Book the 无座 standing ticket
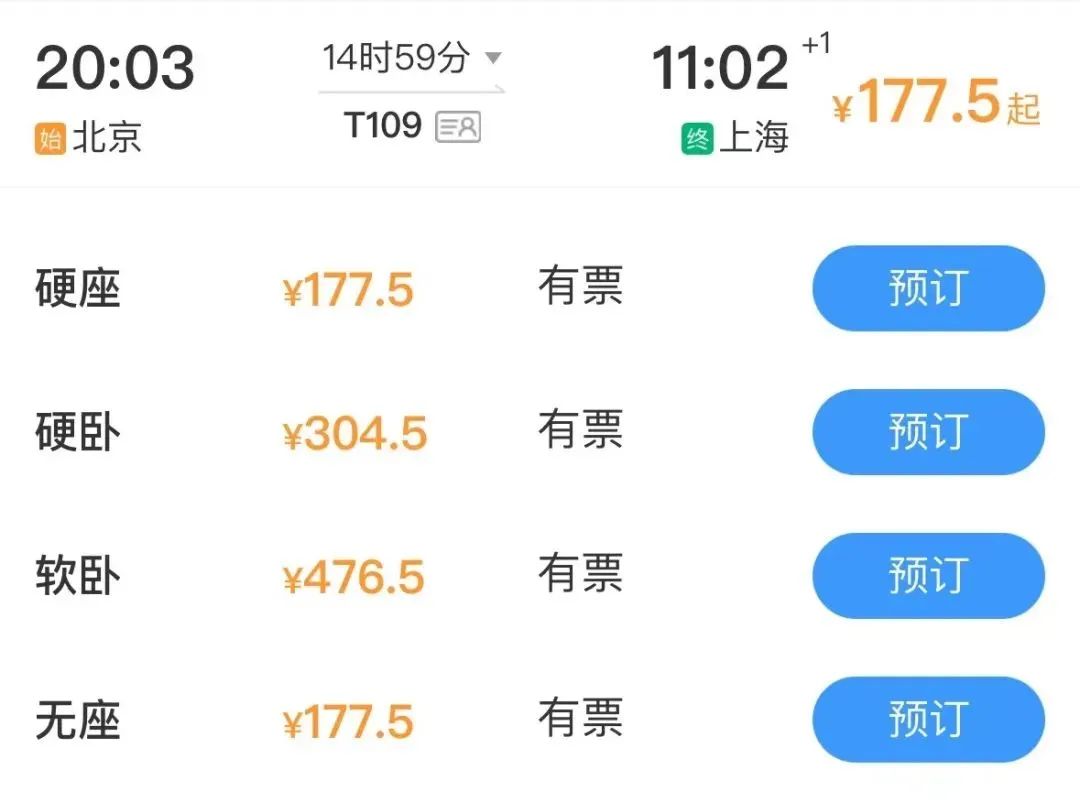 (x=927, y=720)
